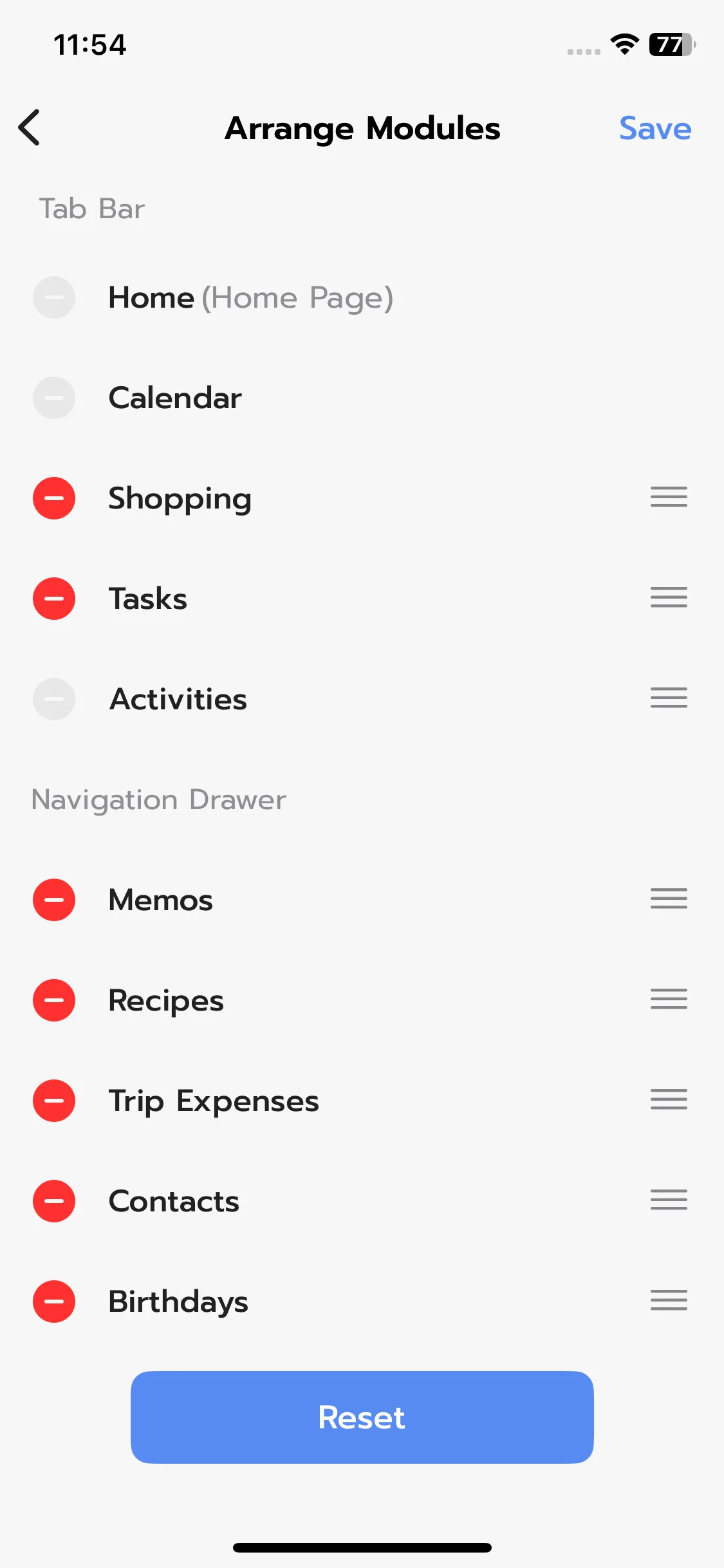Tap the reorder handle beside Contacts
724x1568 pixels.
tap(669, 1200)
